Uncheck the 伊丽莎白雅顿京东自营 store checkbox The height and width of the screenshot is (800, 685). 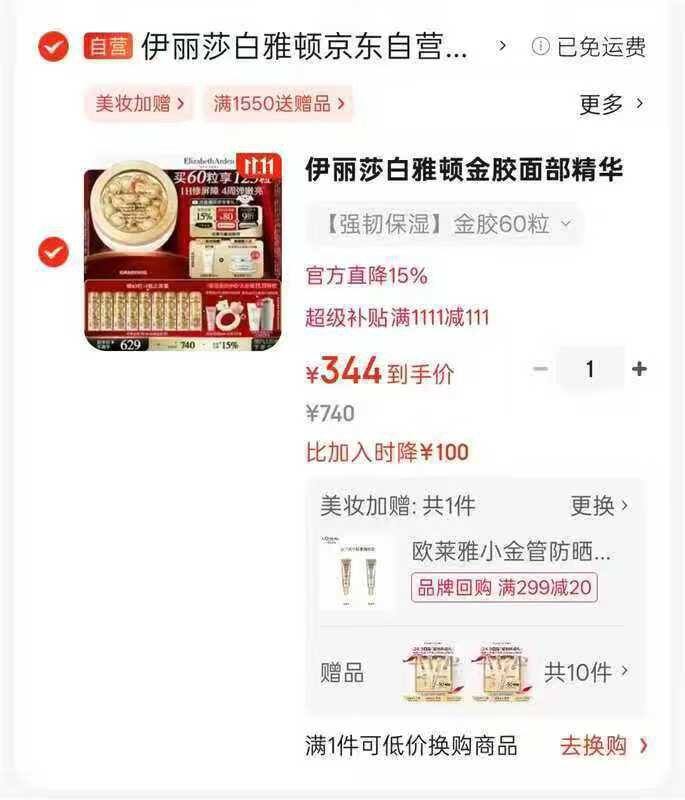(x=53, y=46)
